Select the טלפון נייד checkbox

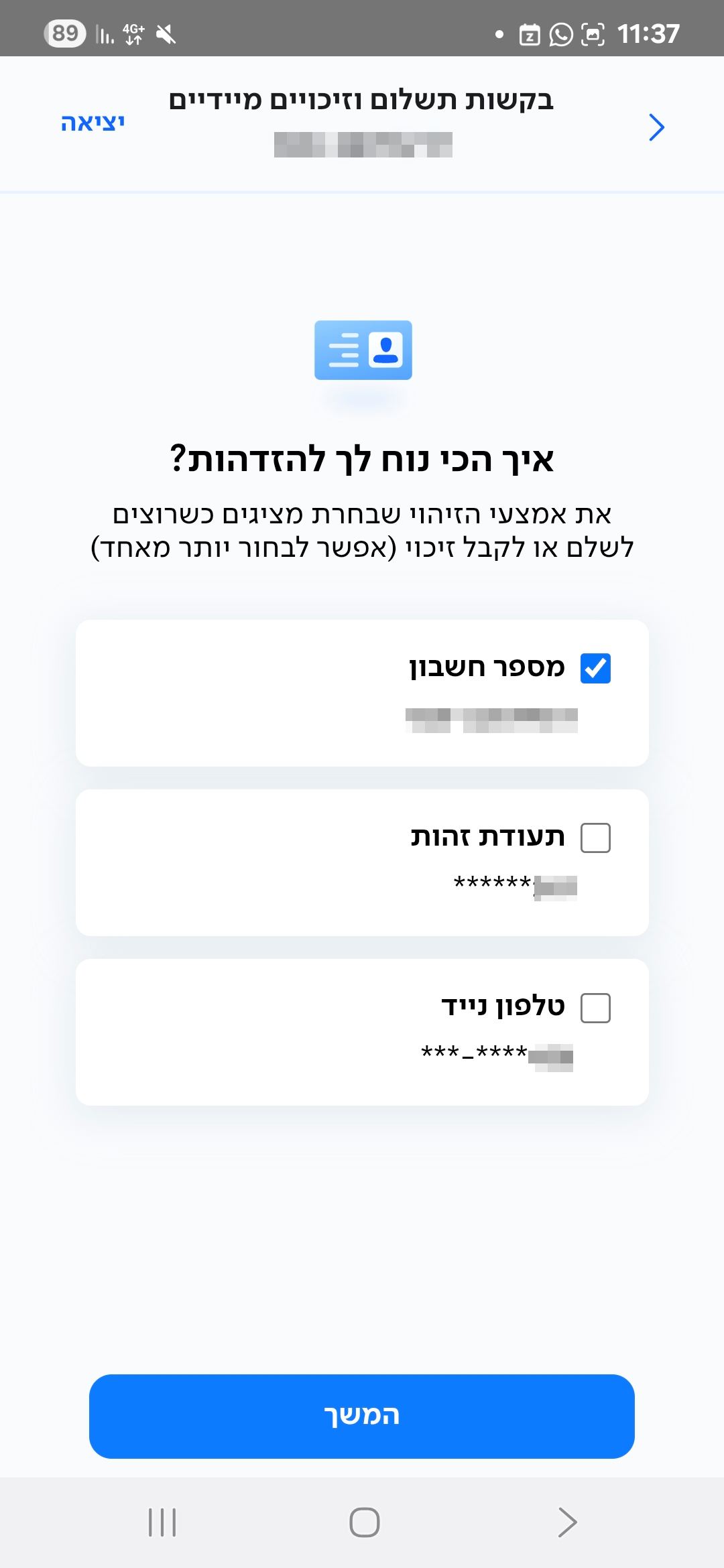coord(595,1008)
